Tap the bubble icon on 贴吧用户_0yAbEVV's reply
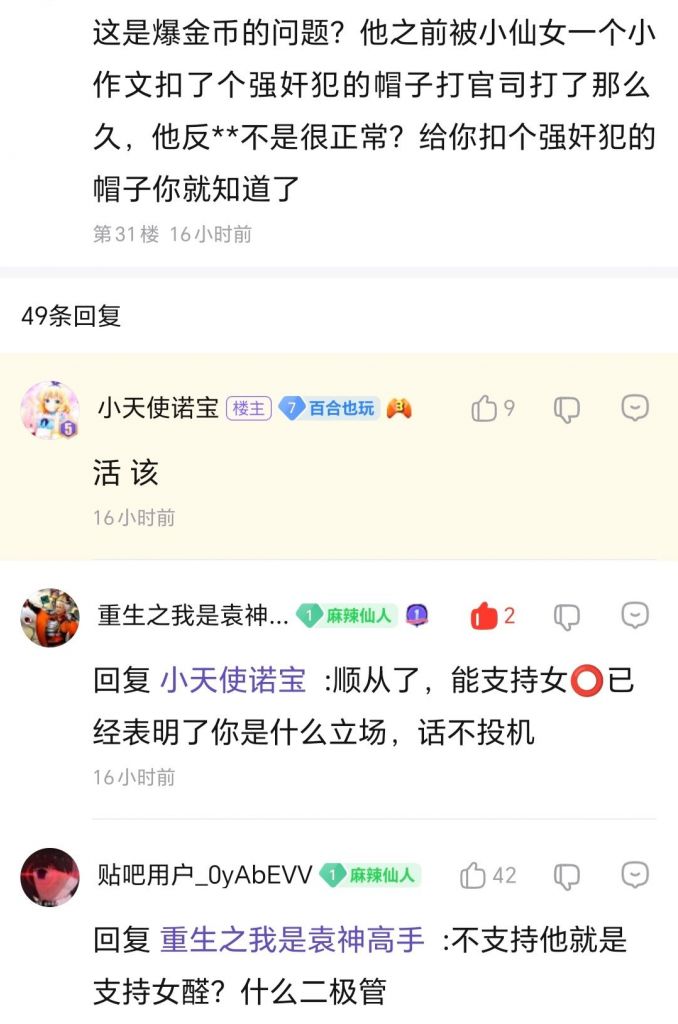This screenshot has height=1024, width=678. click(635, 876)
